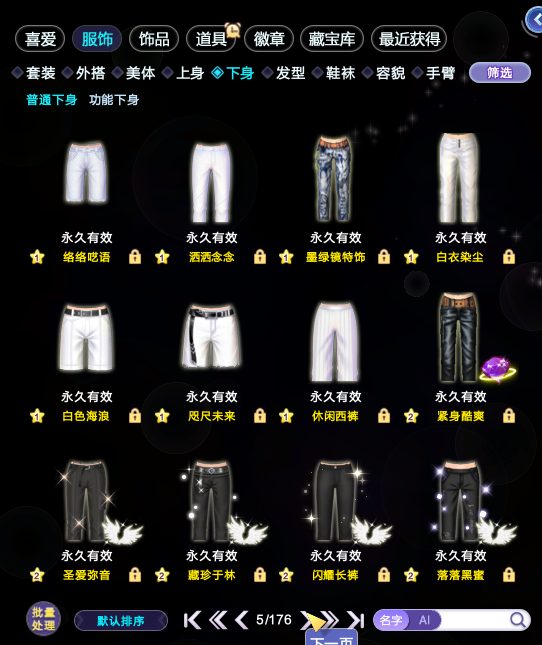Image resolution: width=542 pixels, height=645 pixels.
Task: Select the 套装 category
Action: (x=34, y=73)
